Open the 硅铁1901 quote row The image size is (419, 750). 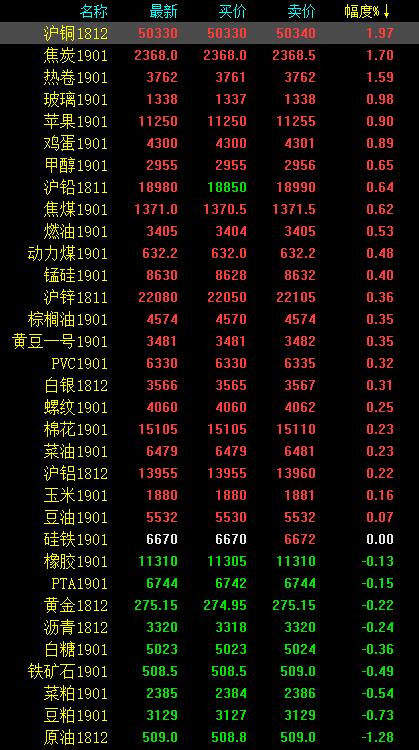210,539
